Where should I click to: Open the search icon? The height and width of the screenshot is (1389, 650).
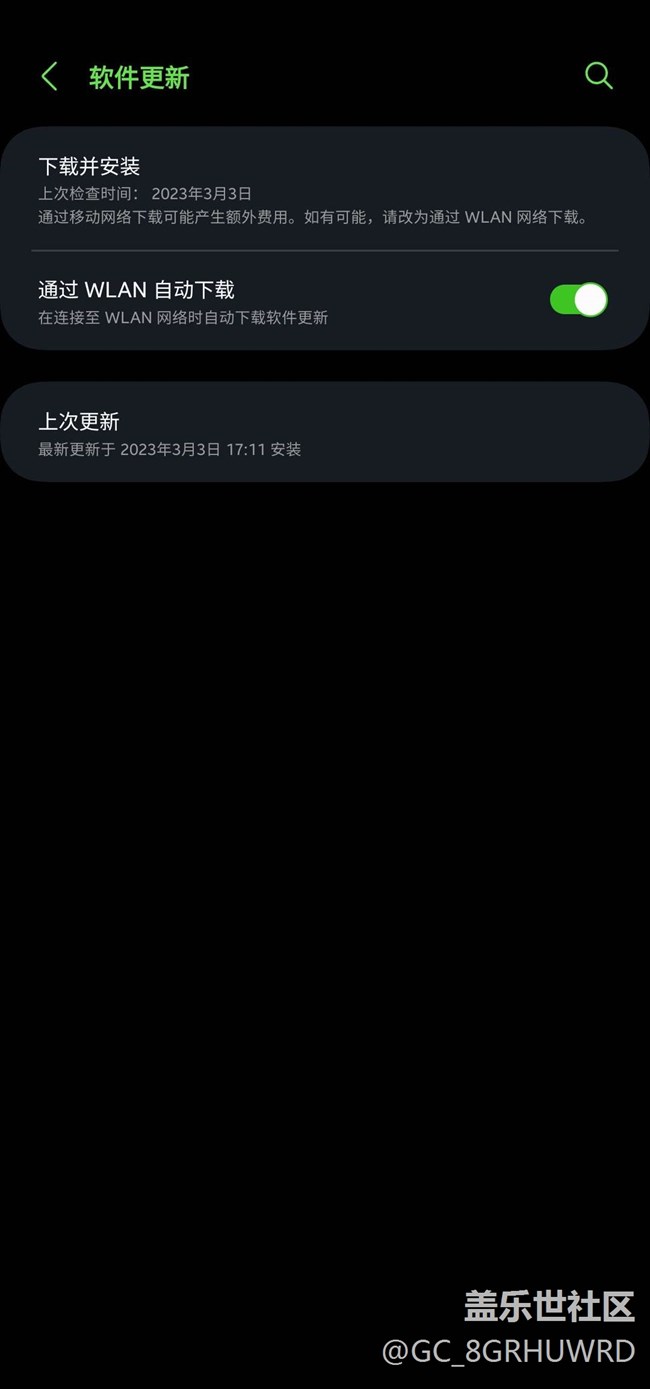(598, 76)
